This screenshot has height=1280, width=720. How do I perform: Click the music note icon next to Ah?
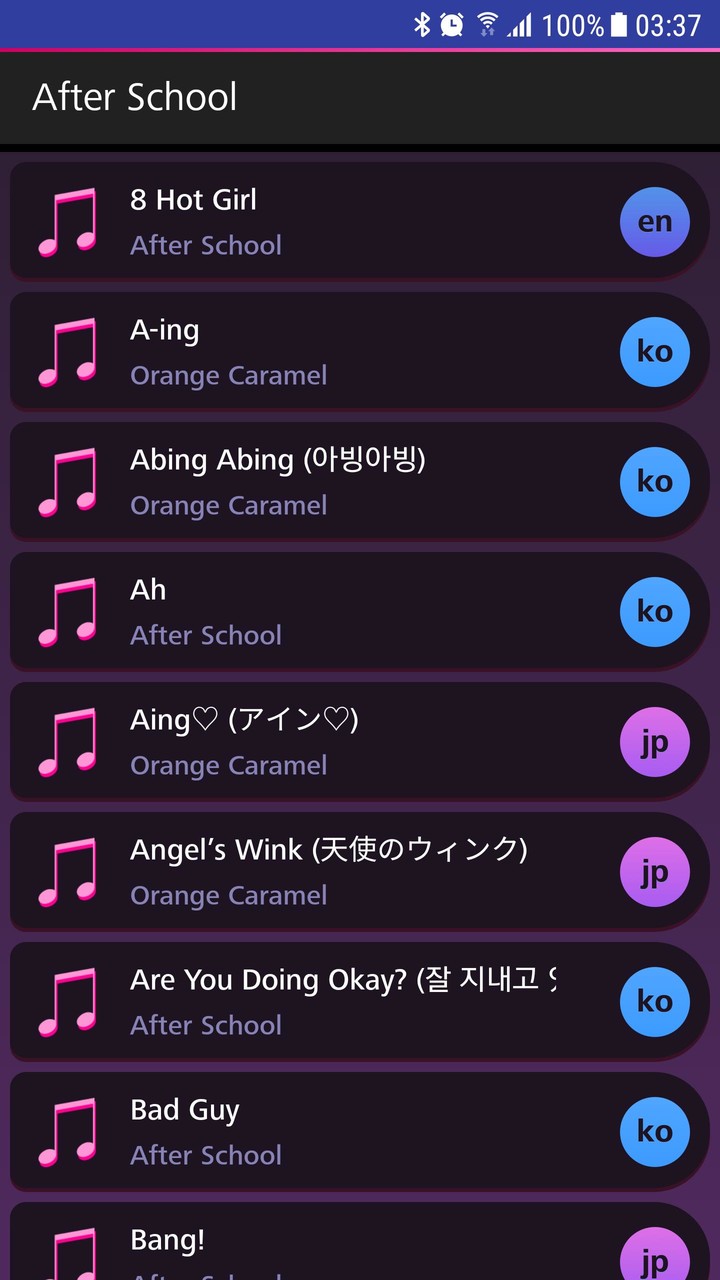[67, 611]
